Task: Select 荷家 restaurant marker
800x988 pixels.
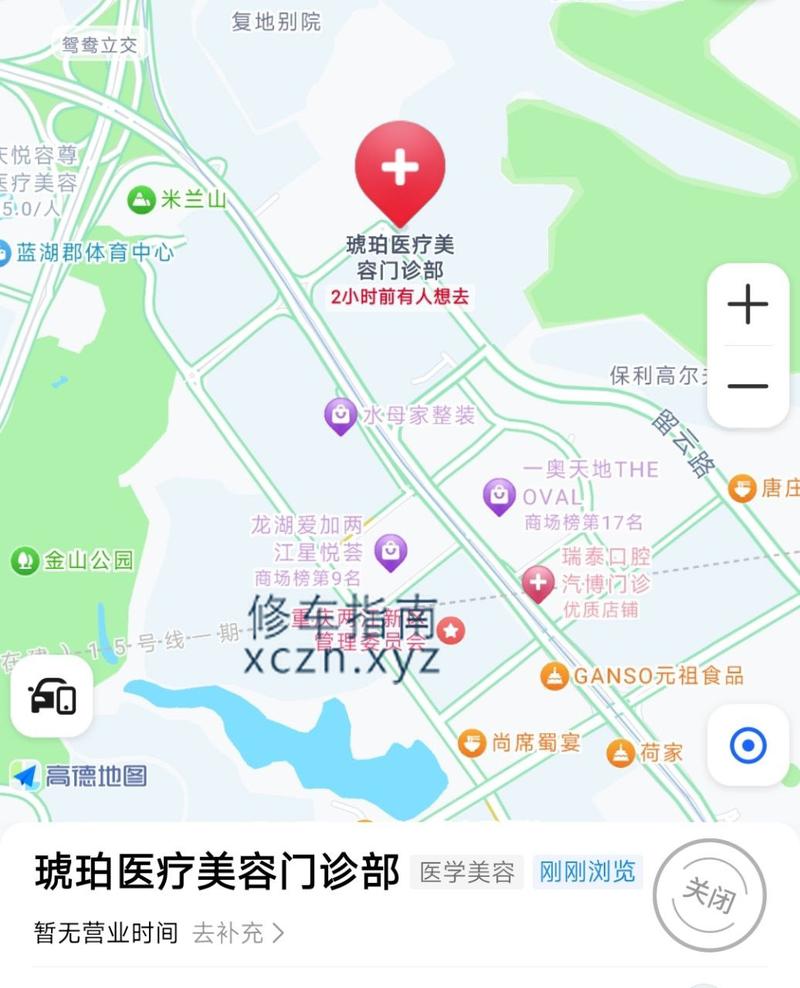Action: pos(621,752)
